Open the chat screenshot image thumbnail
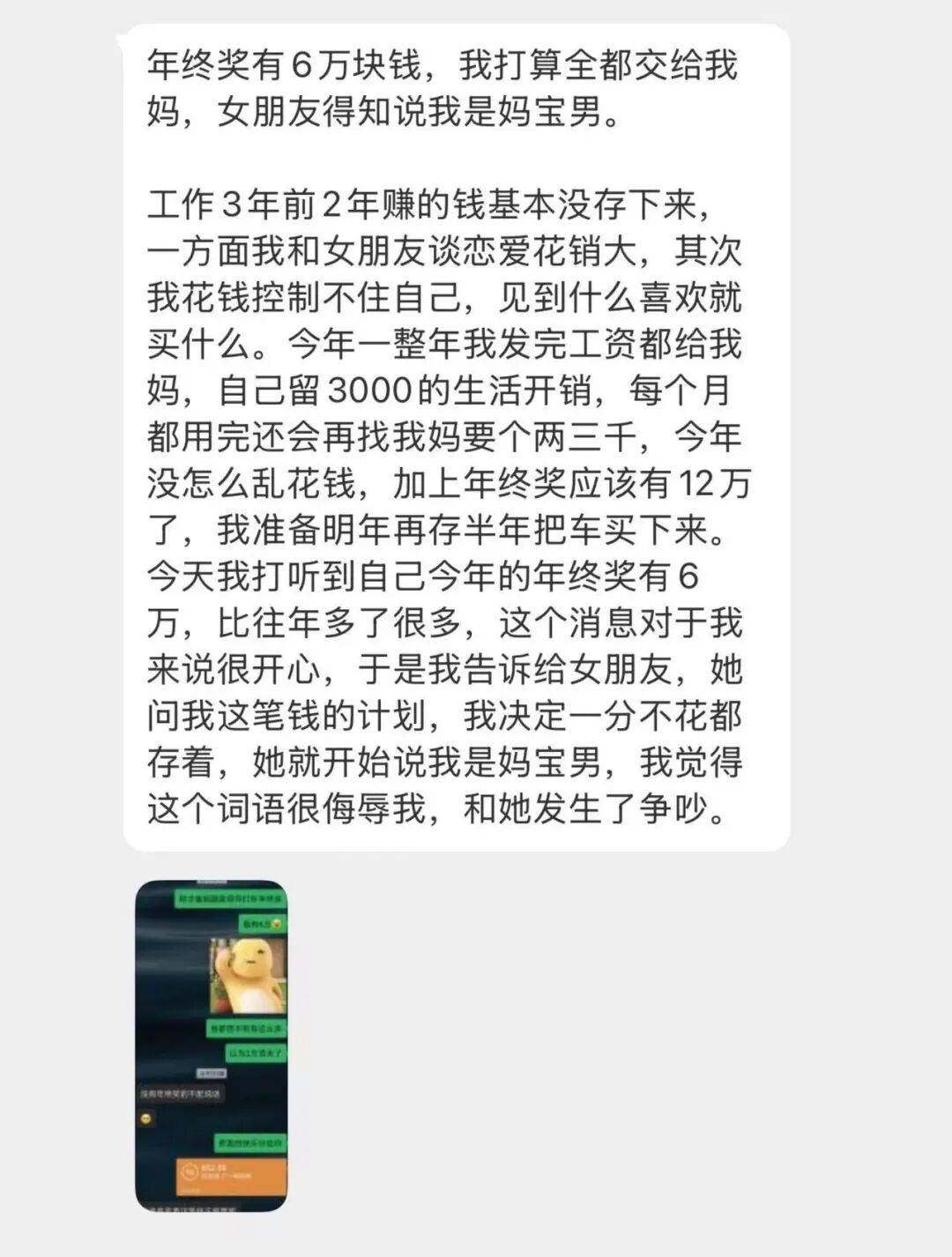Viewport: 952px width, 1257px height. [x=211, y=1045]
